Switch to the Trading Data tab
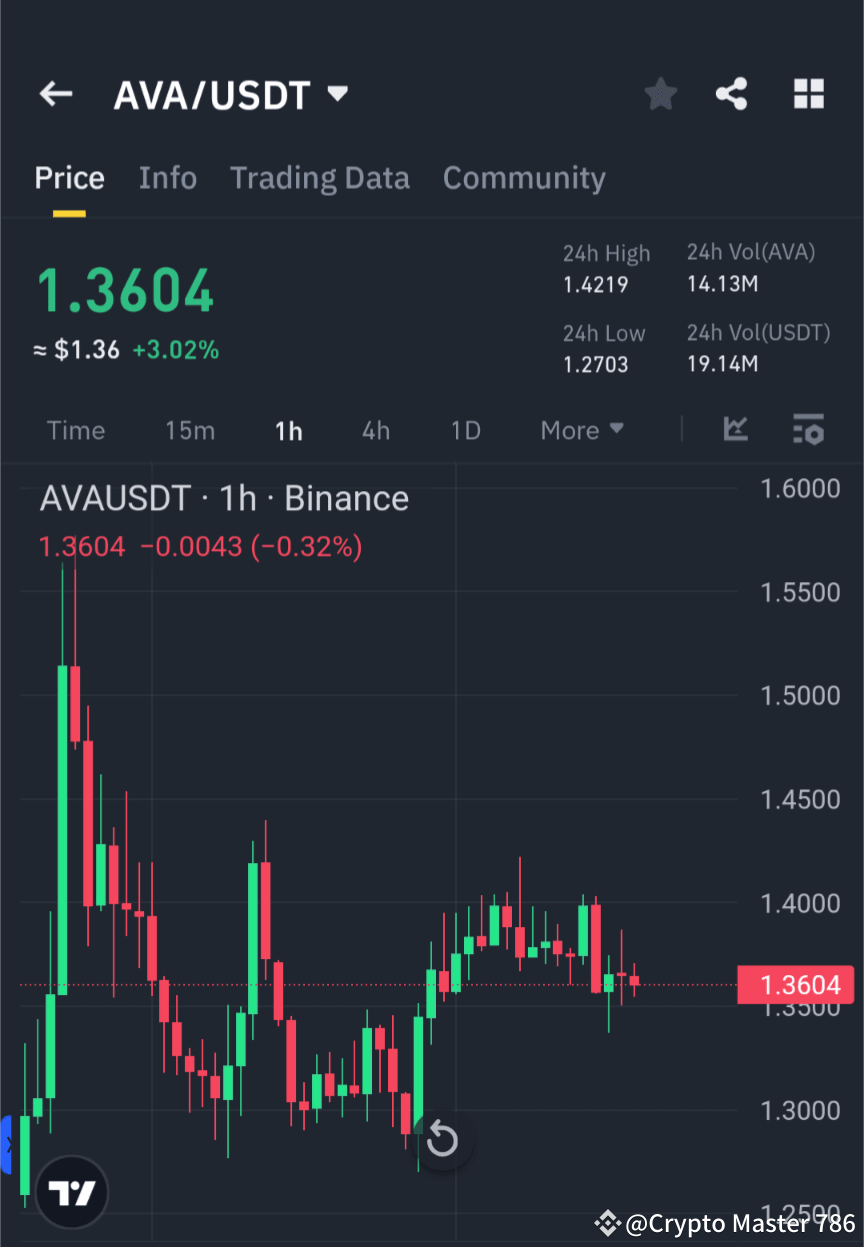The image size is (864, 1247). [320, 177]
